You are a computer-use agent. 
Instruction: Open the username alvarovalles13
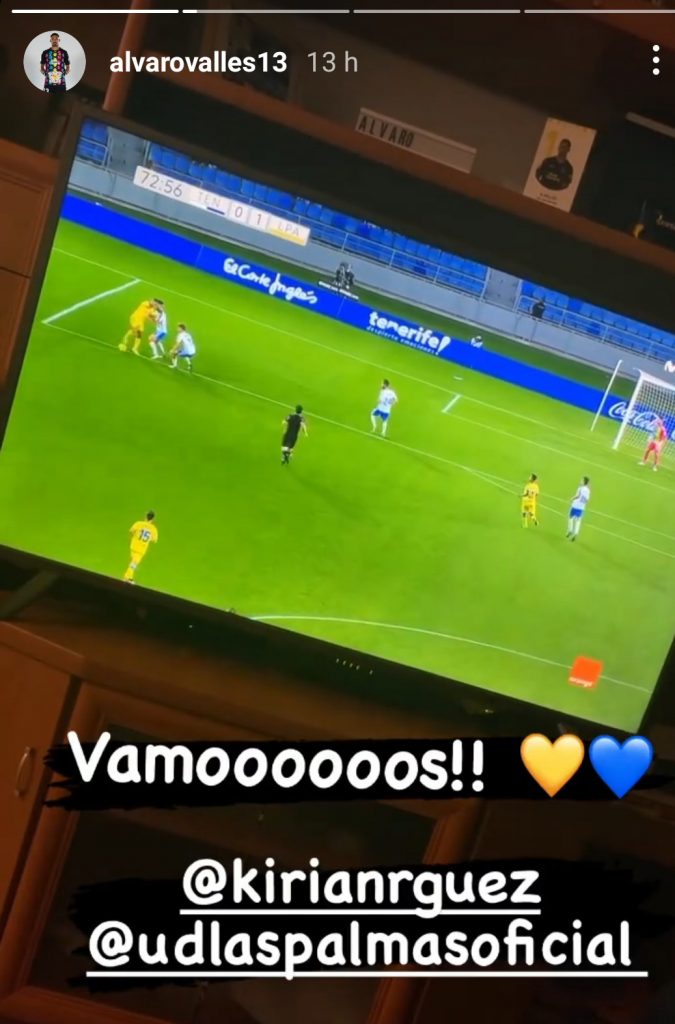coord(197,62)
